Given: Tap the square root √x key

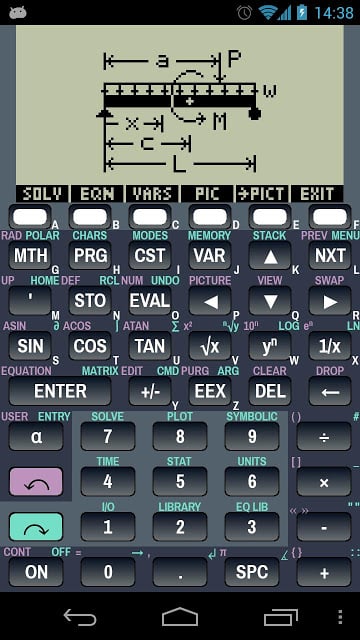Looking at the screenshot, I should point(210,346).
